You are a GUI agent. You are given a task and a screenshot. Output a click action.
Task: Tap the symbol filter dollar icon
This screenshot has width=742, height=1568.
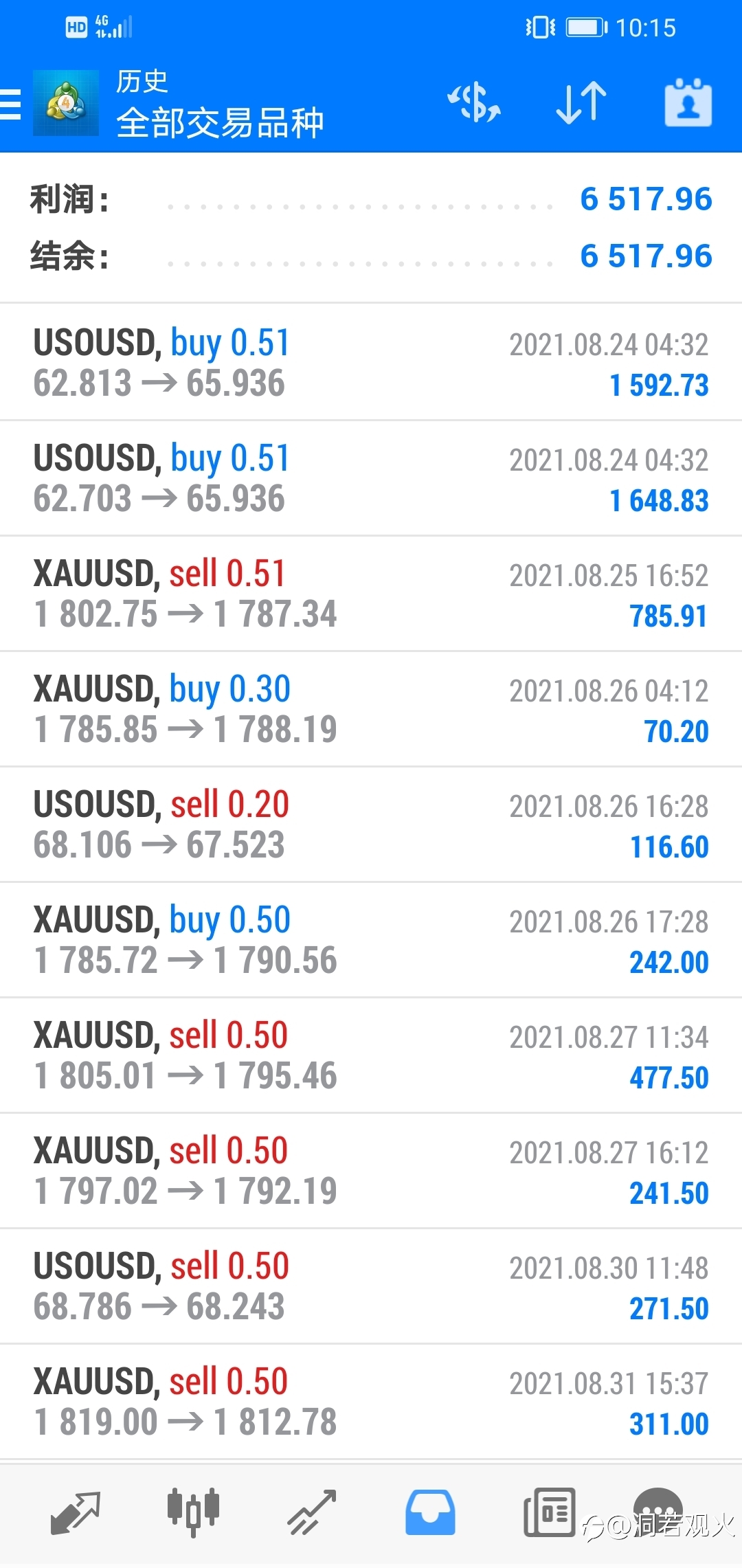coord(474,103)
